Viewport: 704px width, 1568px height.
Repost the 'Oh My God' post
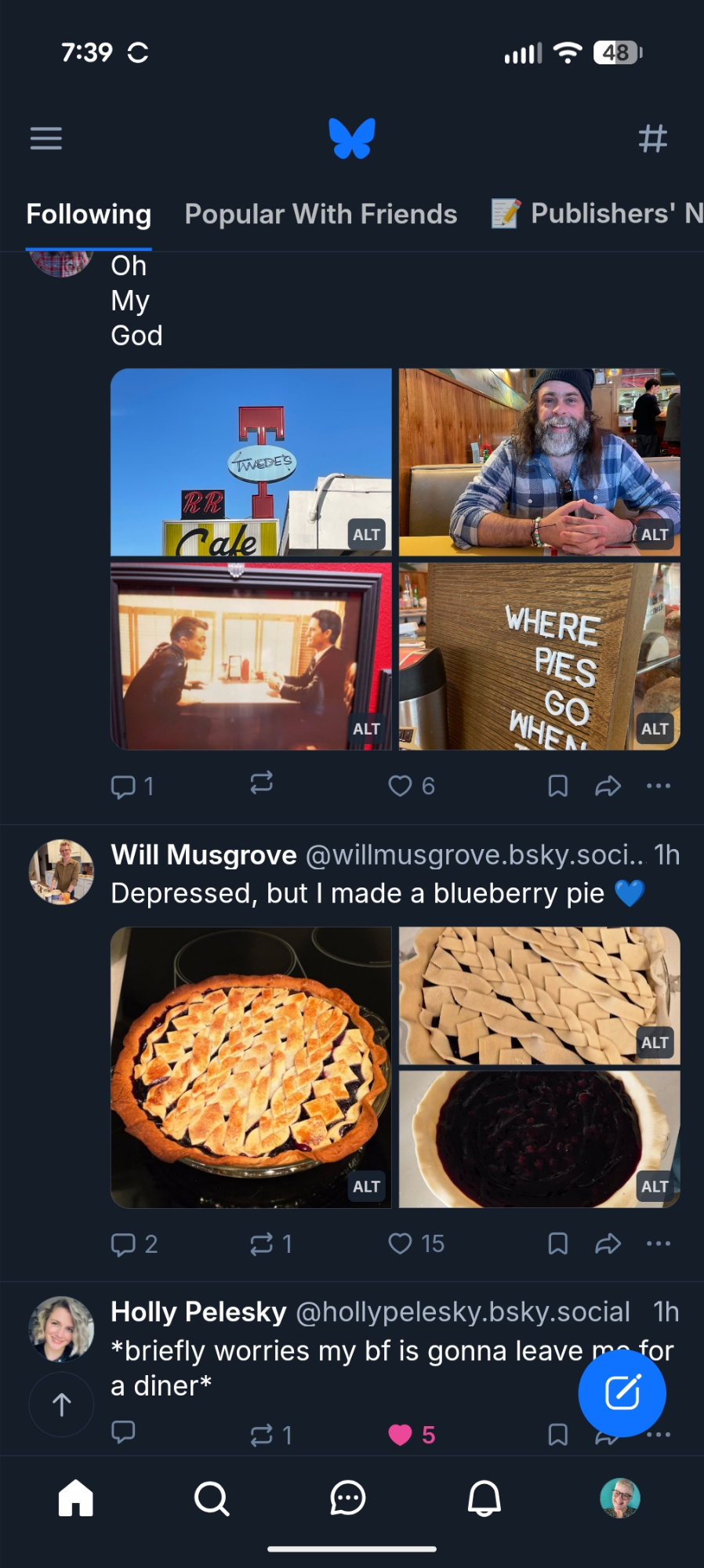[x=261, y=783]
